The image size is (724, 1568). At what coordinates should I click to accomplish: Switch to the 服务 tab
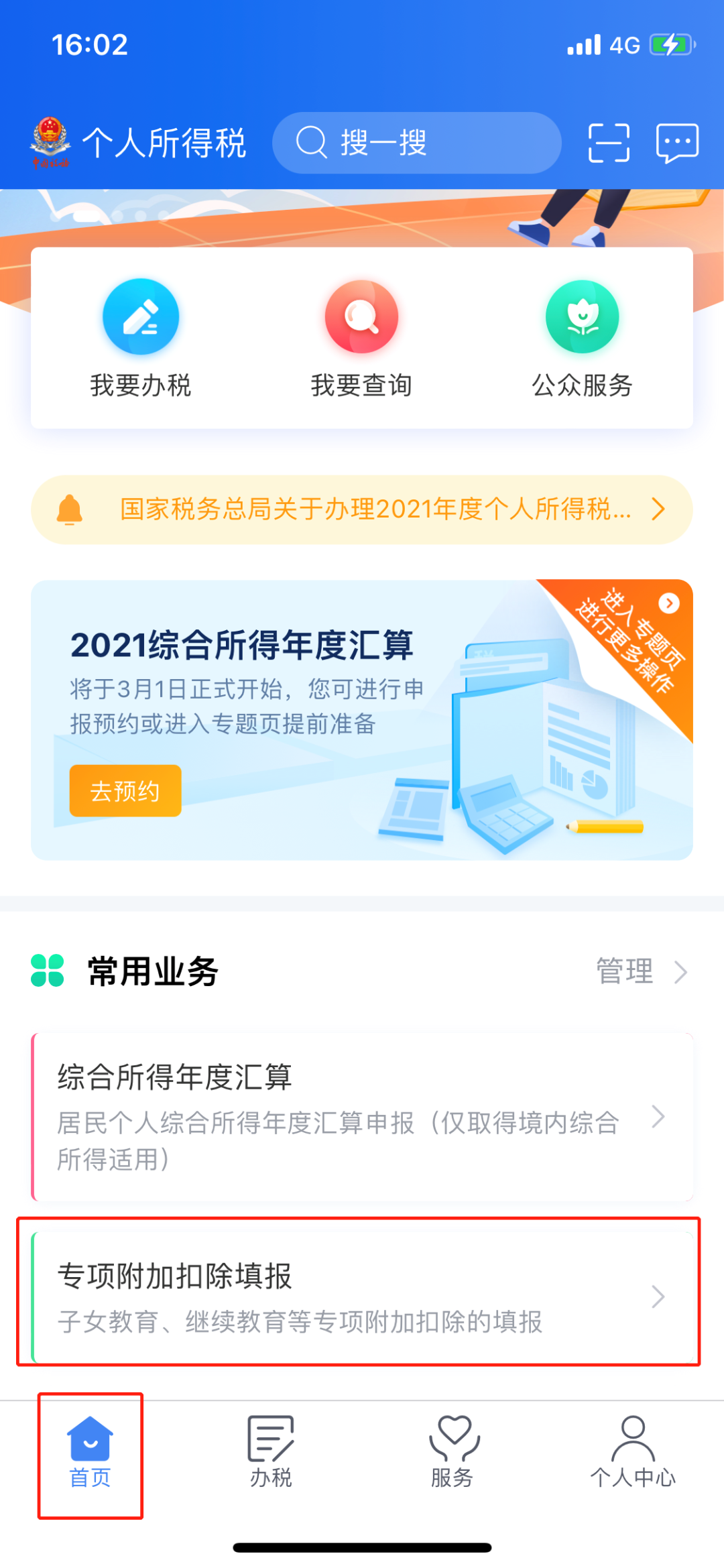pos(452,1452)
